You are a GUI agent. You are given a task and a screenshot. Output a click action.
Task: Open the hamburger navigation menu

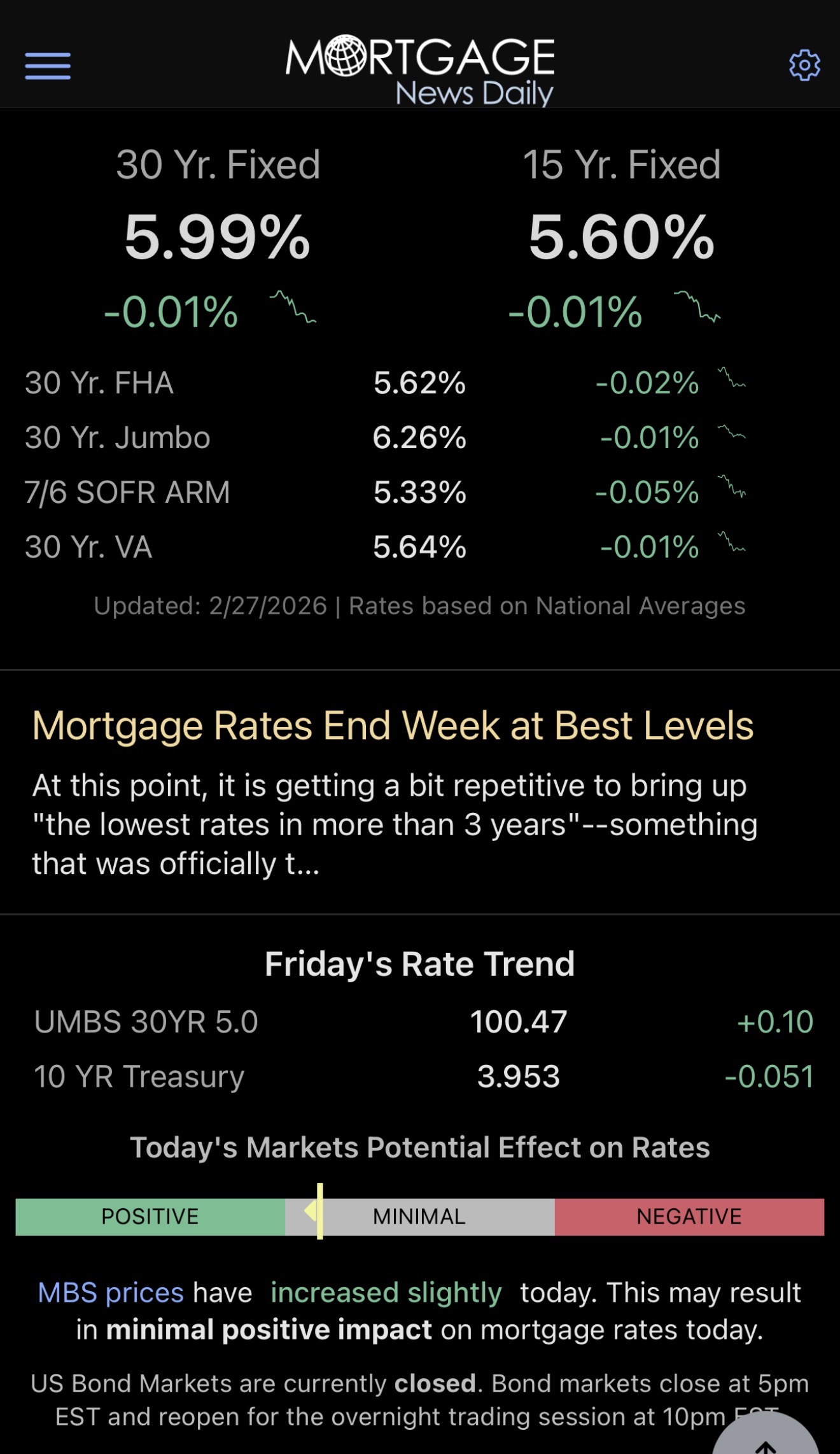pyautogui.click(x=48, y=66)
